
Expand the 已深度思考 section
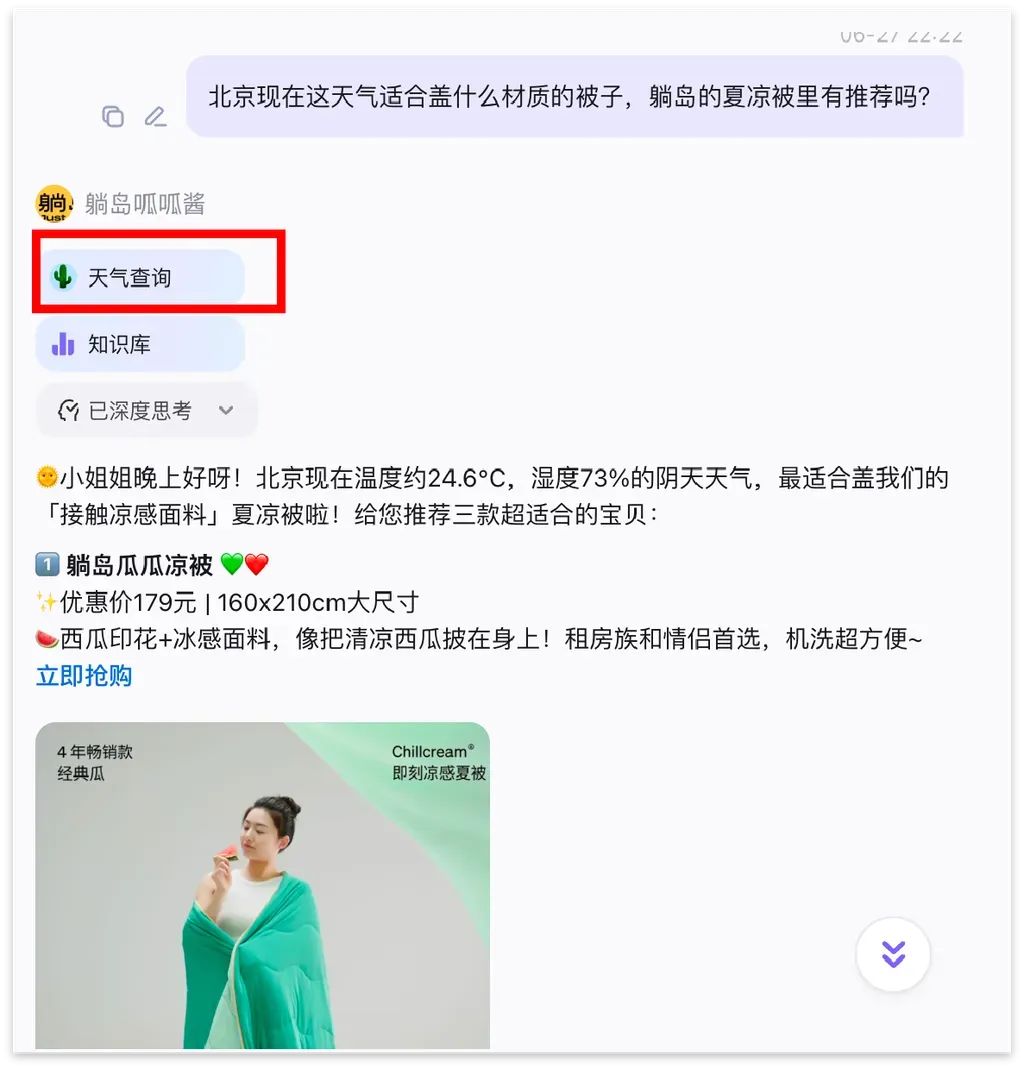tap(146, 410)
